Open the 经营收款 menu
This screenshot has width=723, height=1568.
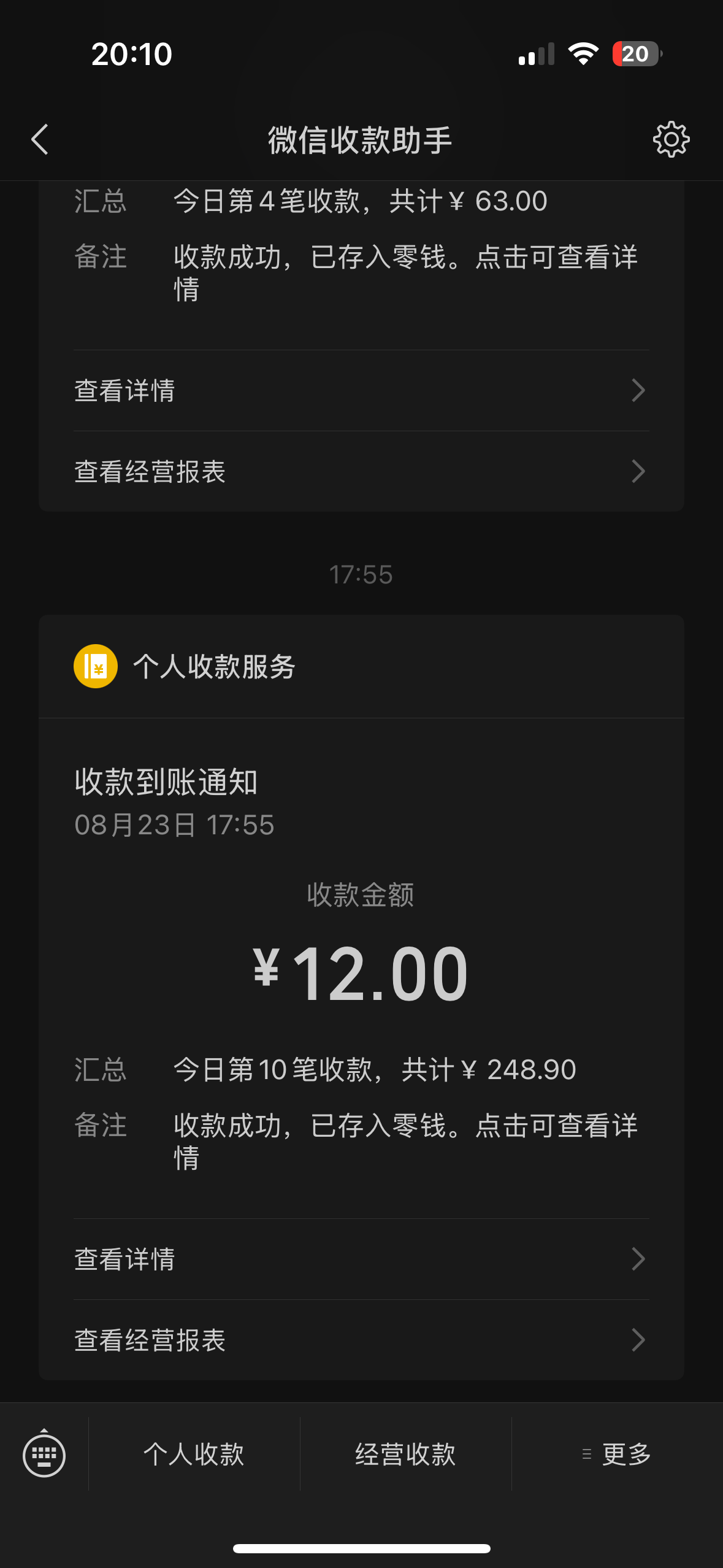(x=405, y=1455)
